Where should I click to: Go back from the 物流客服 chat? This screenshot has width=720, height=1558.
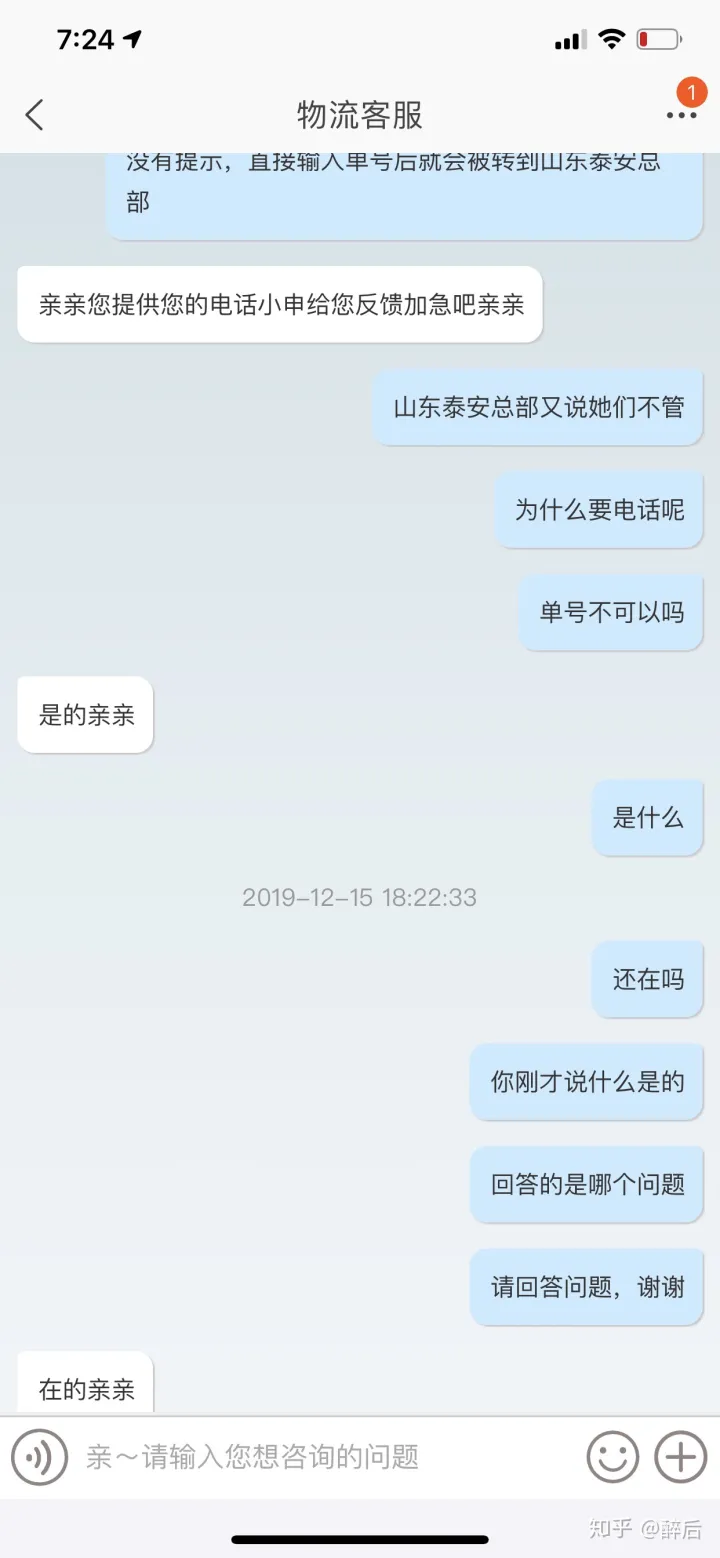pos(35,115)
